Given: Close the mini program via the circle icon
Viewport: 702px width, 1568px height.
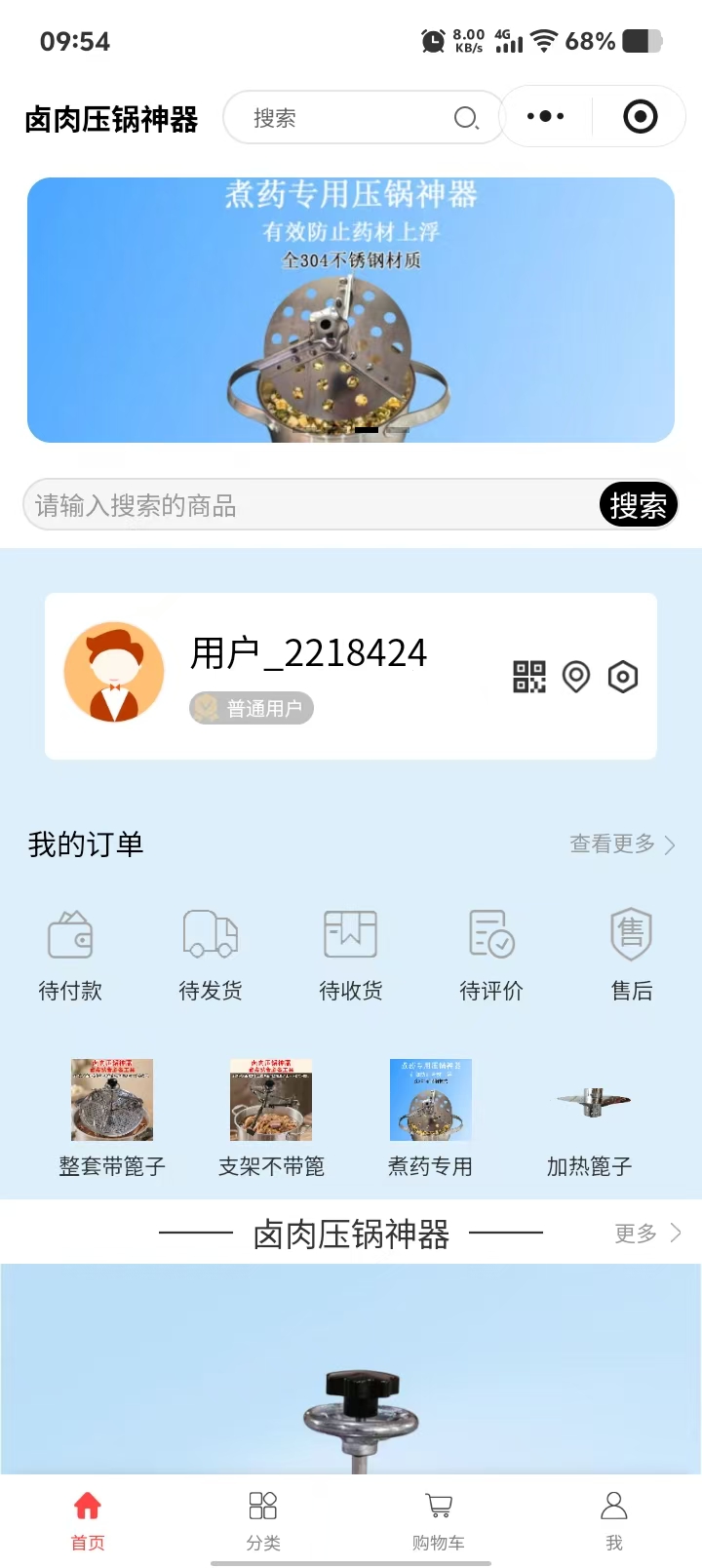Looking at the screenshot, I should [640, 117].
